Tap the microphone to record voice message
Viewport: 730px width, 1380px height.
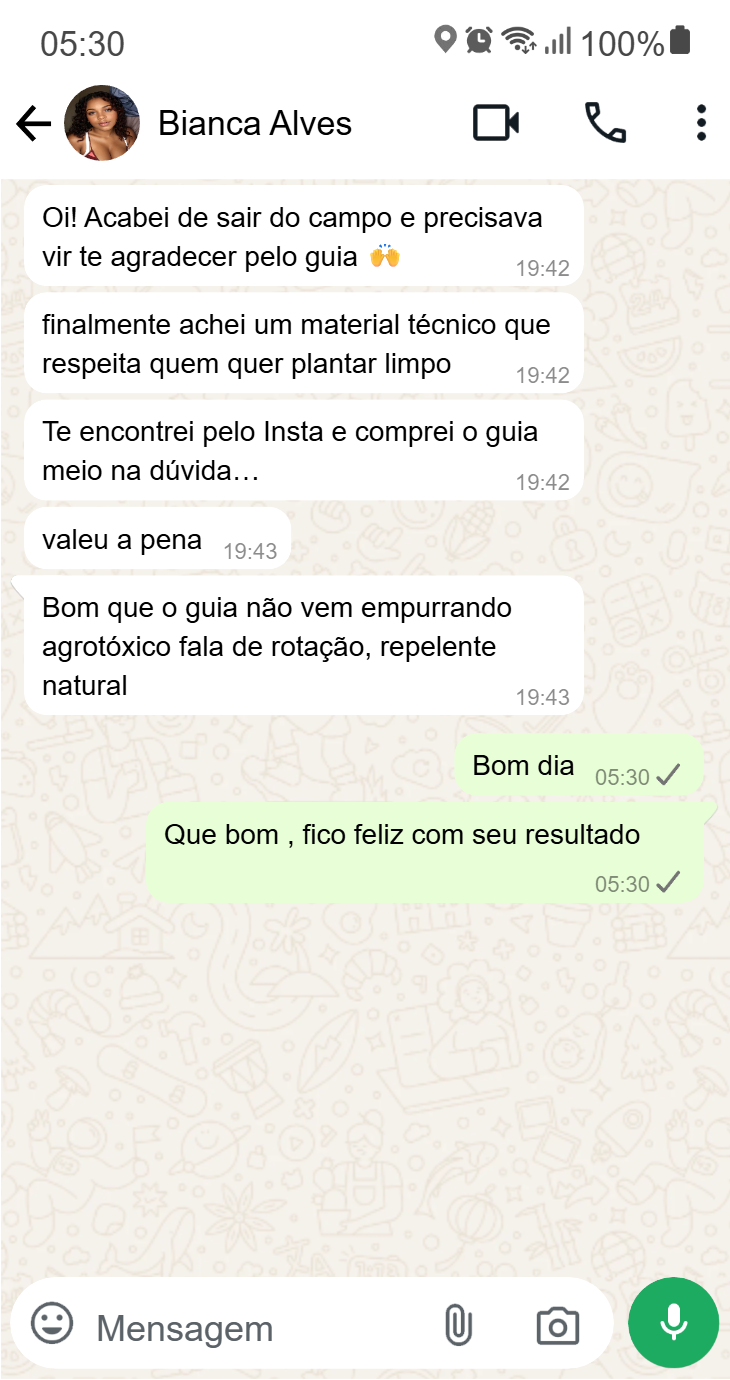pyautogui.click(x=673, y=1322)
